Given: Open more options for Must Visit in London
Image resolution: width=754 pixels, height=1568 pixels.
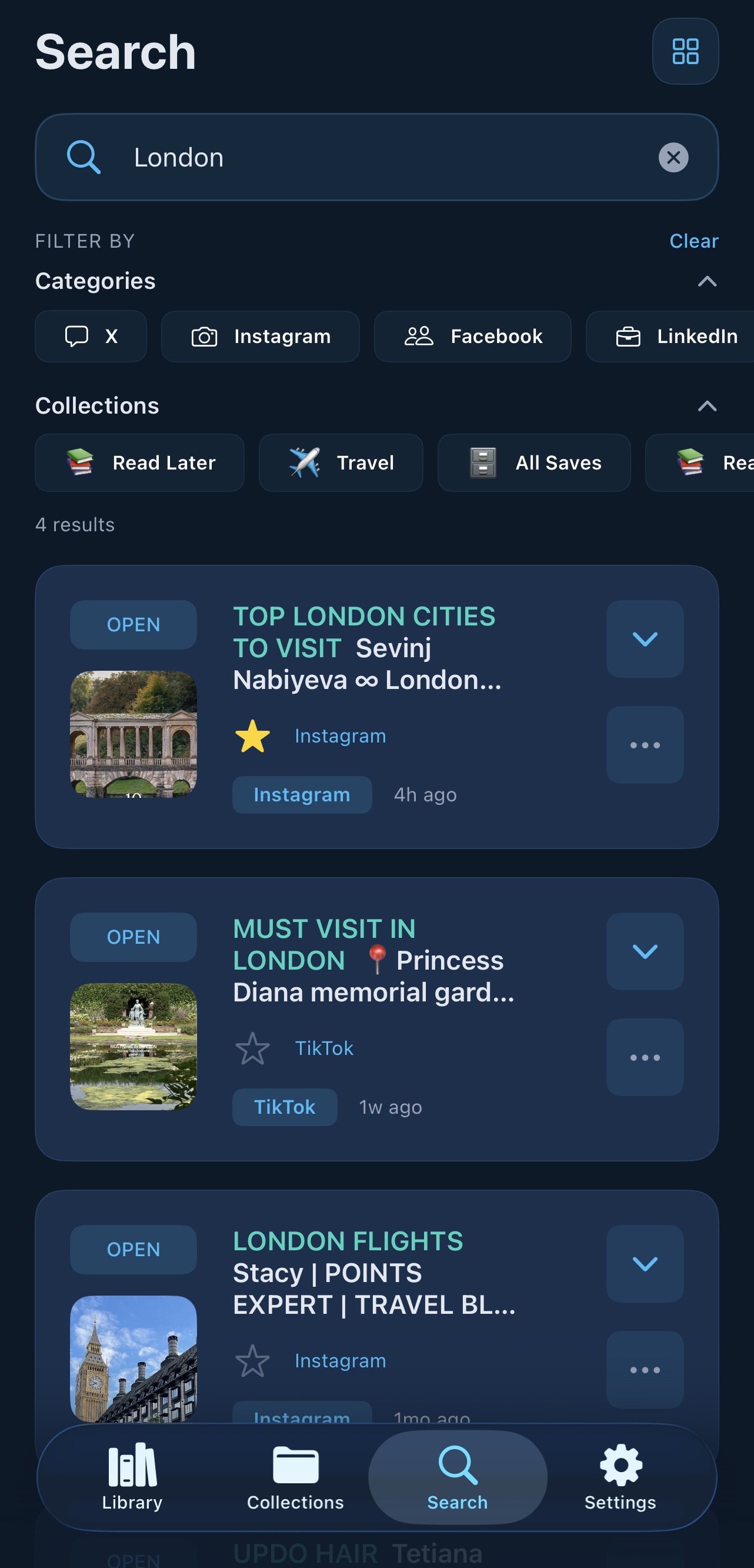Looking at the screenshot, I should click(645, 1057).
